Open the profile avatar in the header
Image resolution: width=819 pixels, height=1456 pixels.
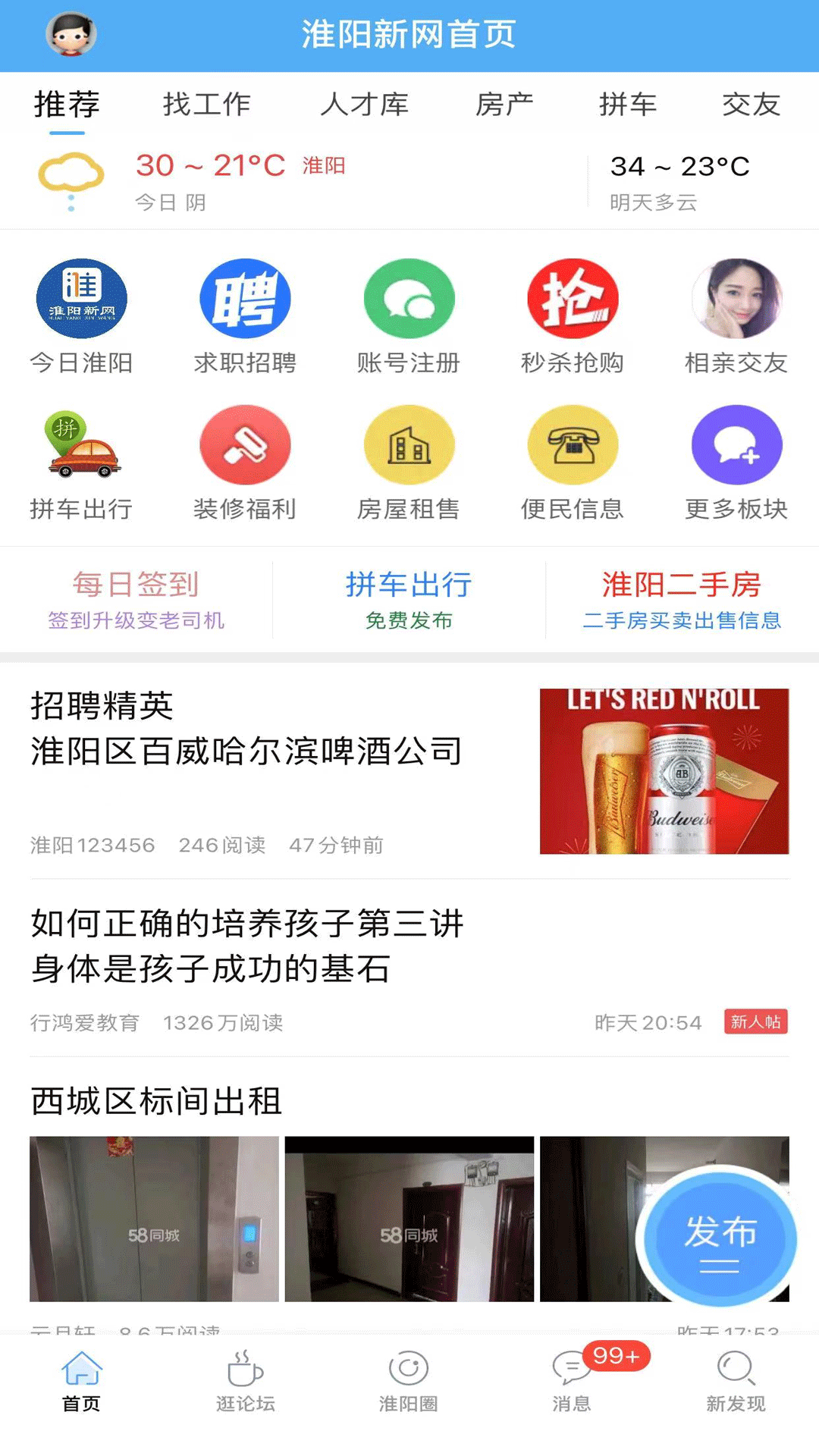71,35
